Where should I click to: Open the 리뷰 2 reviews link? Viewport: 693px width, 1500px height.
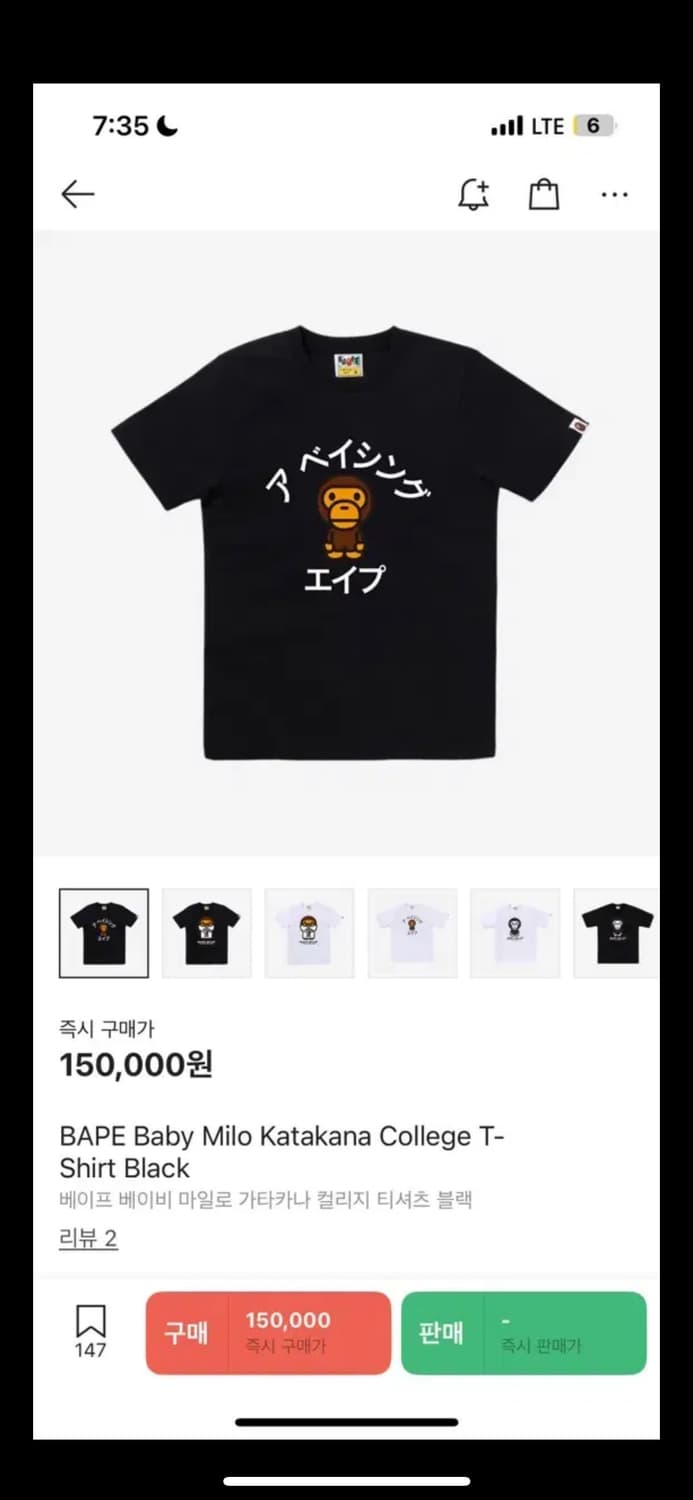[x=88, y=1238]
